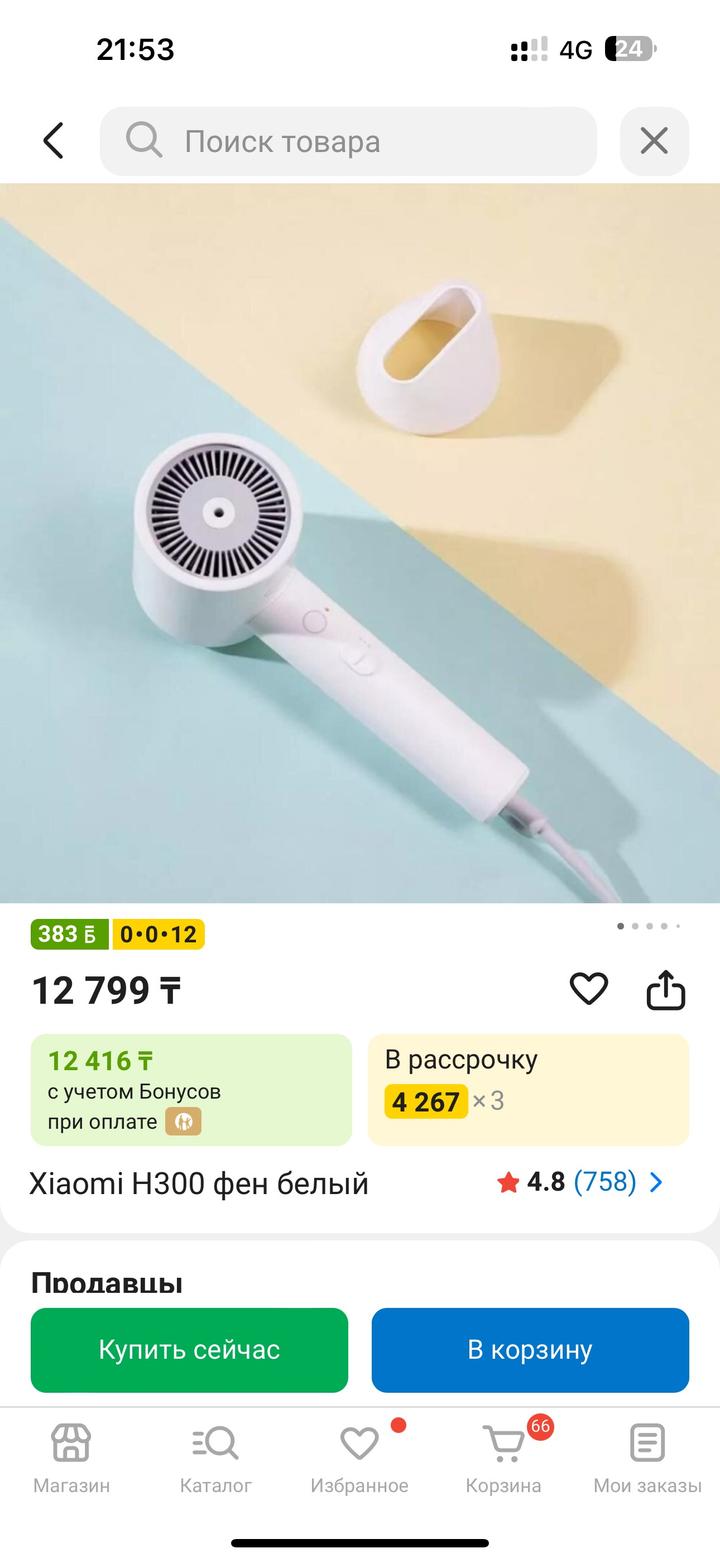Go to the Избранное tab
This screenshot has height=1561, width=720.
coord(359,1458)
